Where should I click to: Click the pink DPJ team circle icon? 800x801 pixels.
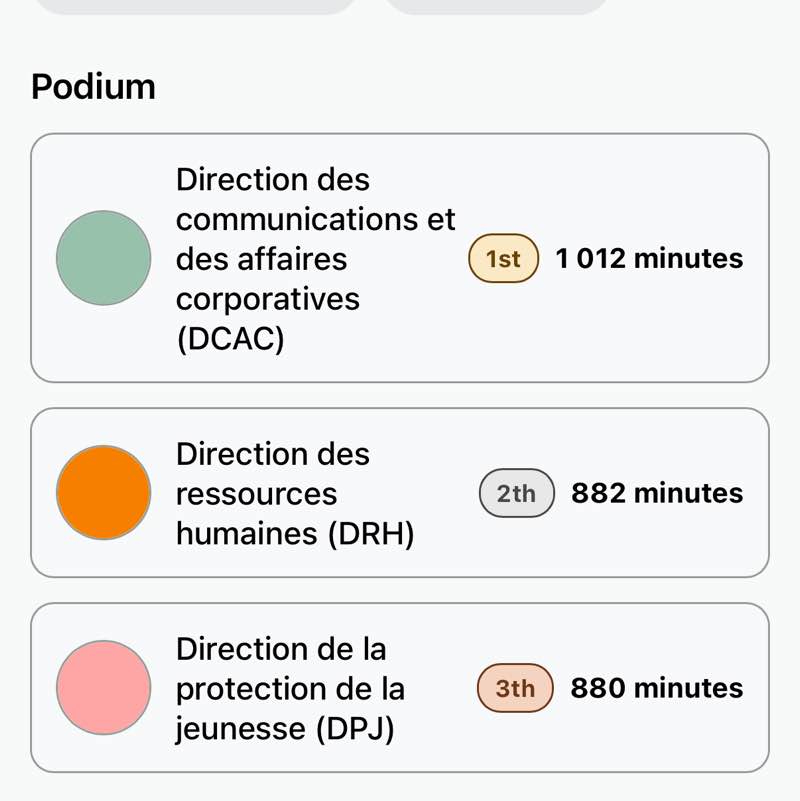pyautogui.click(x=103, y=688)
